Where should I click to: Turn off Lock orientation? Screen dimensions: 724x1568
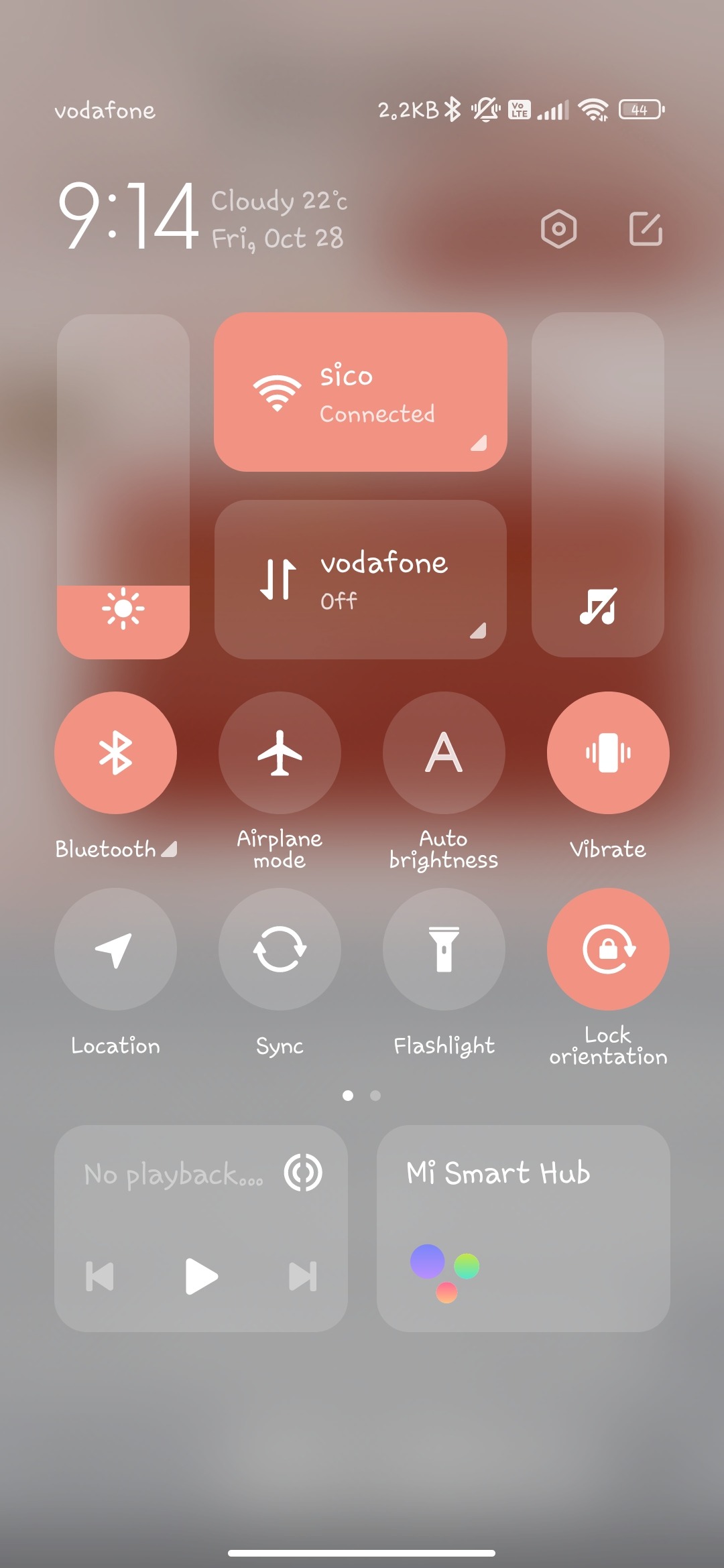(608, 949)
